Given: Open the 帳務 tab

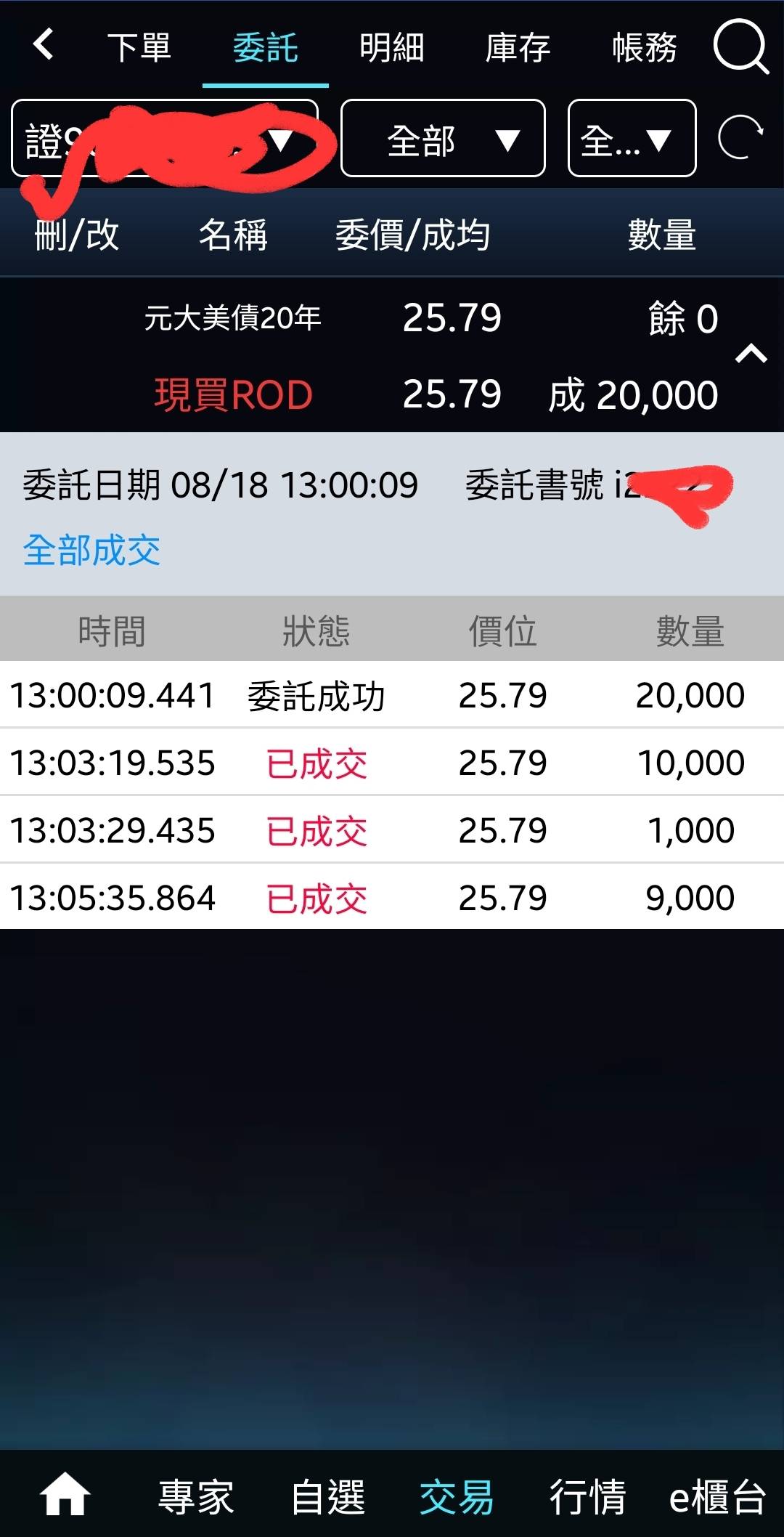Looking at the screenshot, I should click(x=644, y=47).
